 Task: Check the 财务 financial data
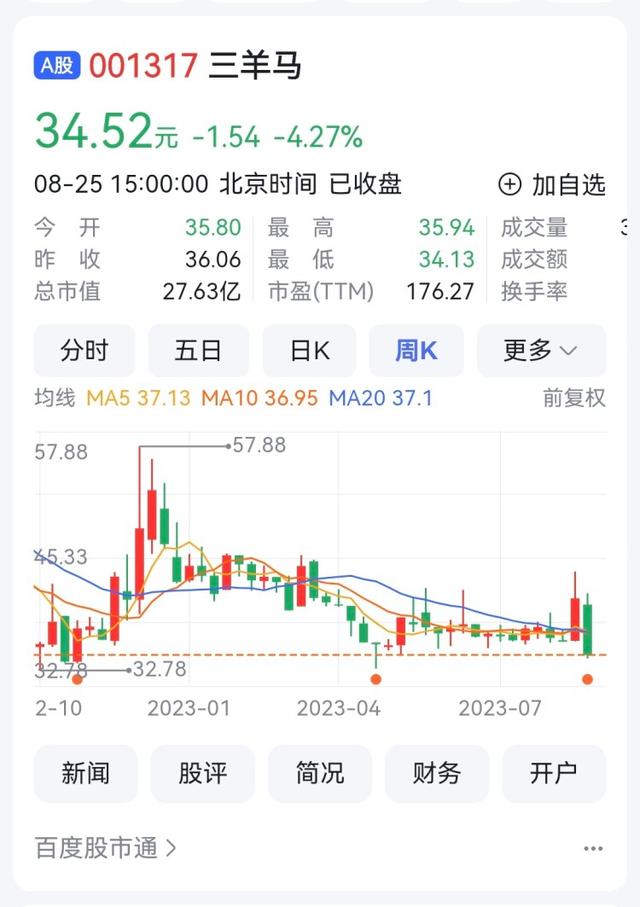(x=437, y=773)
